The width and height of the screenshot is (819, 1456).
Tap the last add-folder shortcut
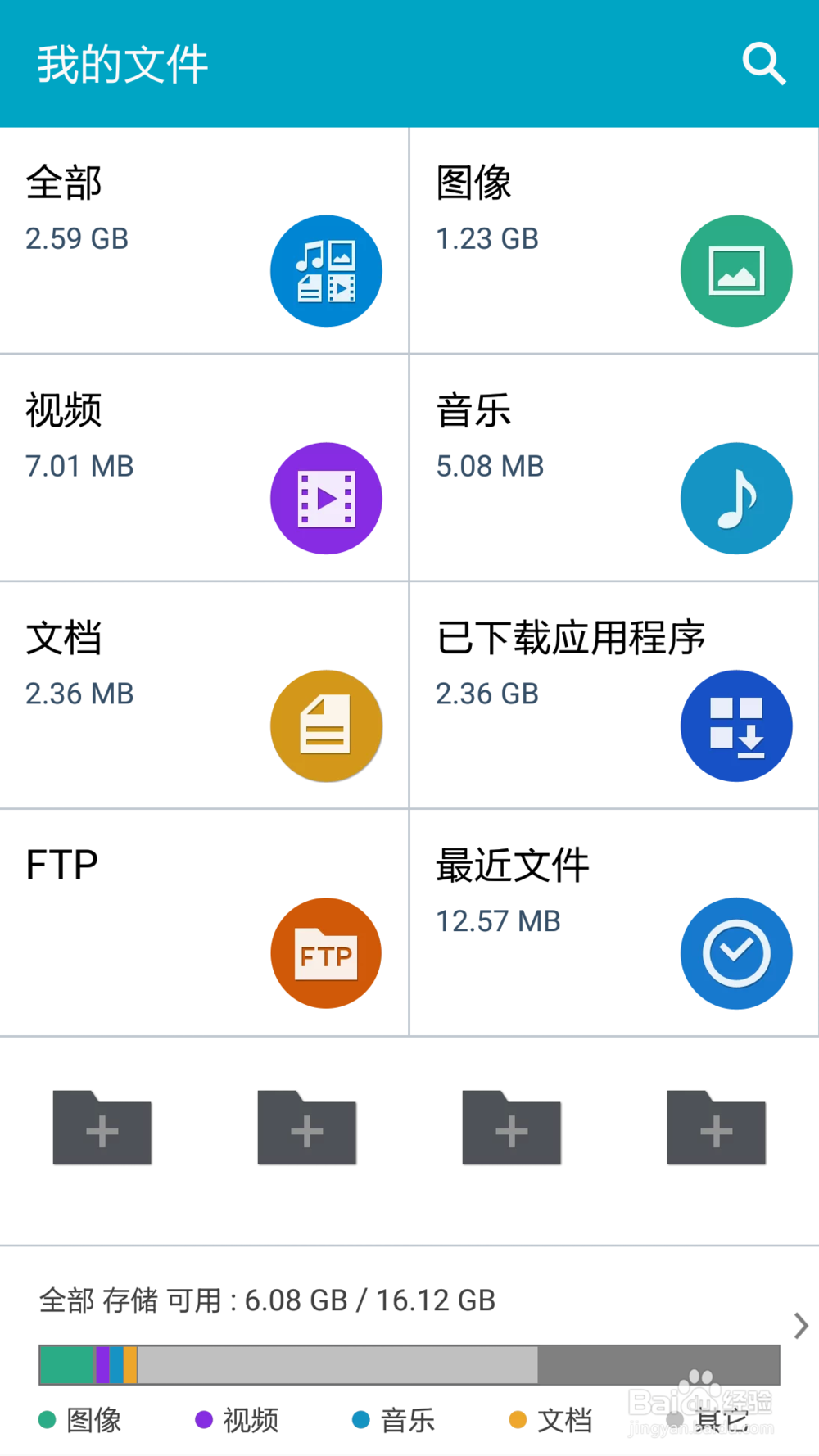pyautogui.click(x=717, y=1128)
